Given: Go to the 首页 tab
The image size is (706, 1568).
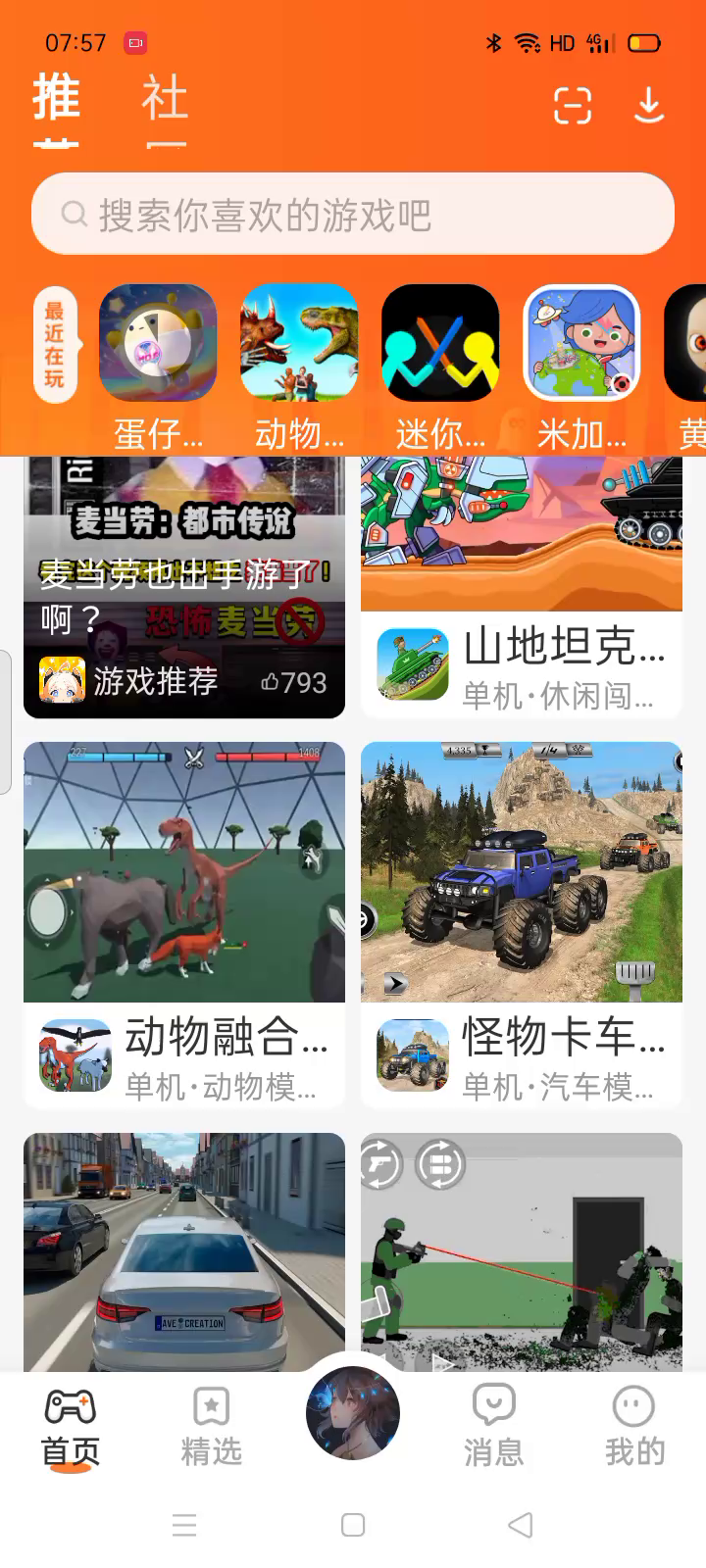Looking at the screenshot, I should coord(71,1427).
